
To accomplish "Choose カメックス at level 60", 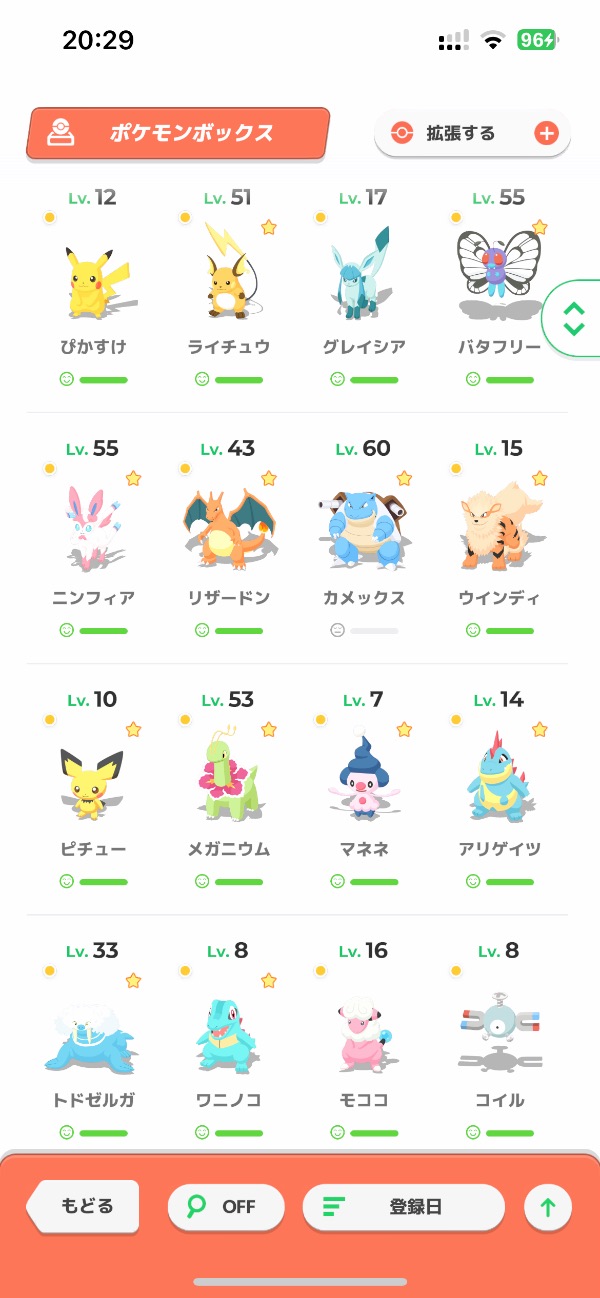I will click(x=364, y=535).
